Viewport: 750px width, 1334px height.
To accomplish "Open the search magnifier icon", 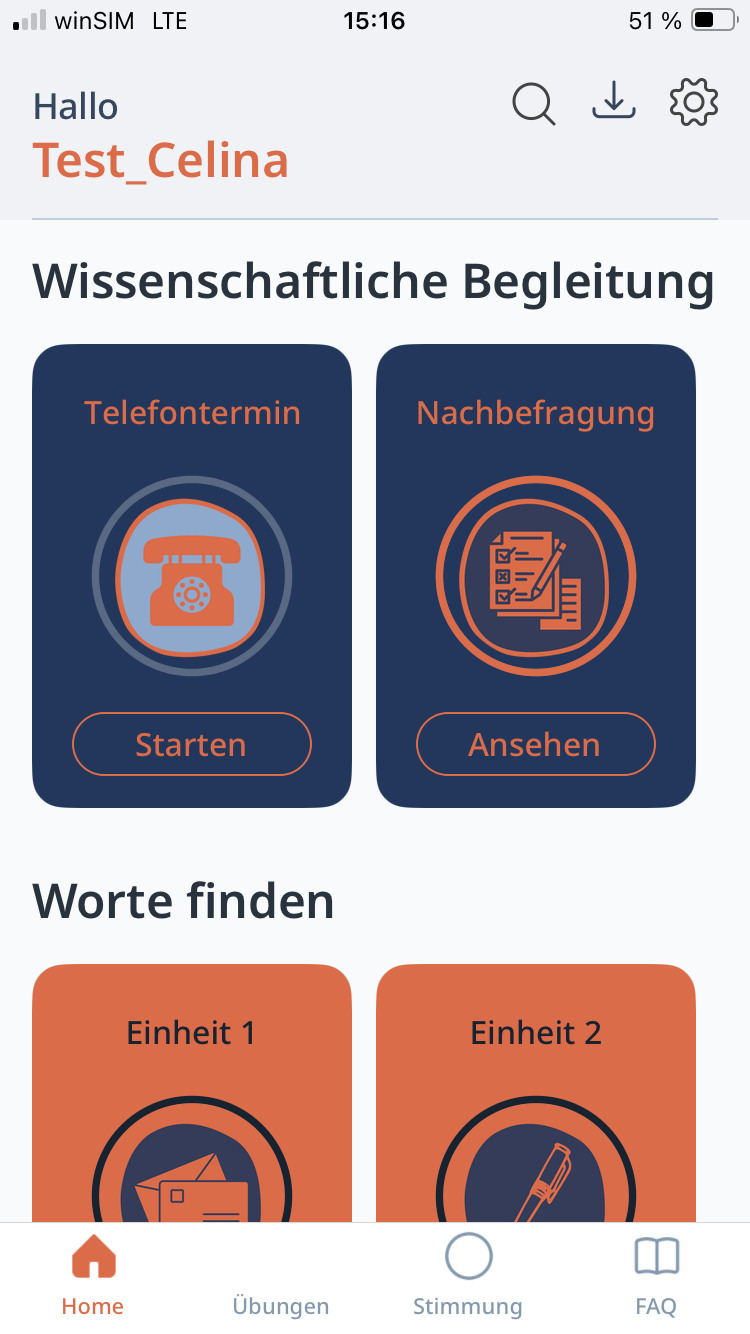I will click(x=533, y=103).
